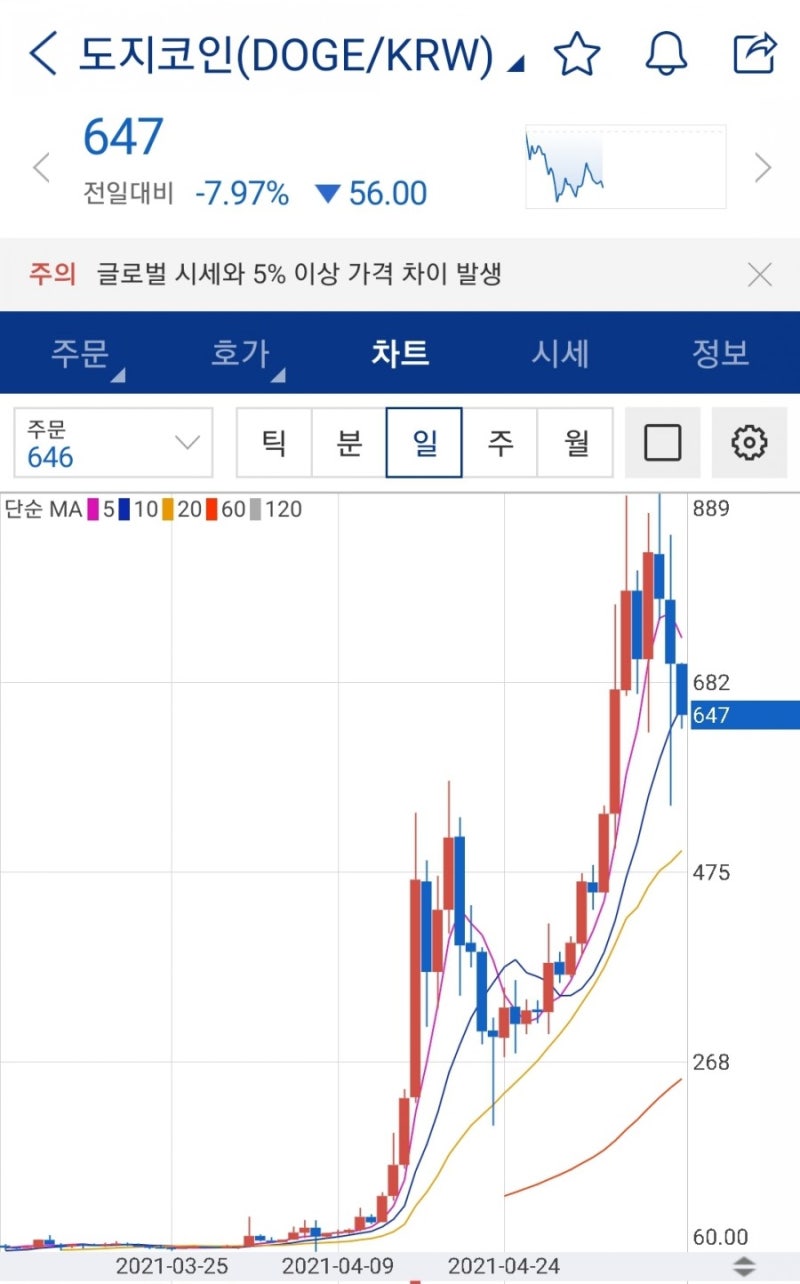Toggle the MA 120 moving average line
The image size is (800, 1284).
267,510
